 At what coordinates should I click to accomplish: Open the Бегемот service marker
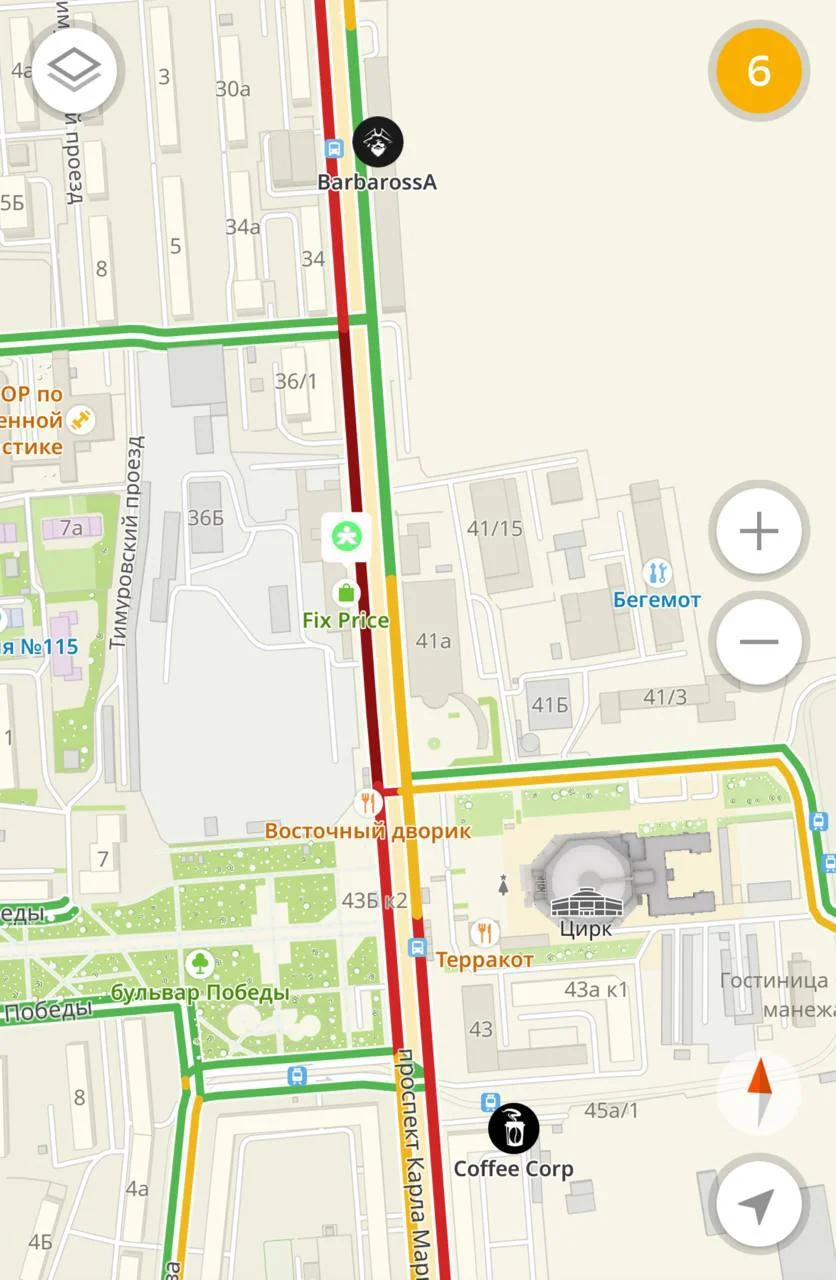(657, 573)
